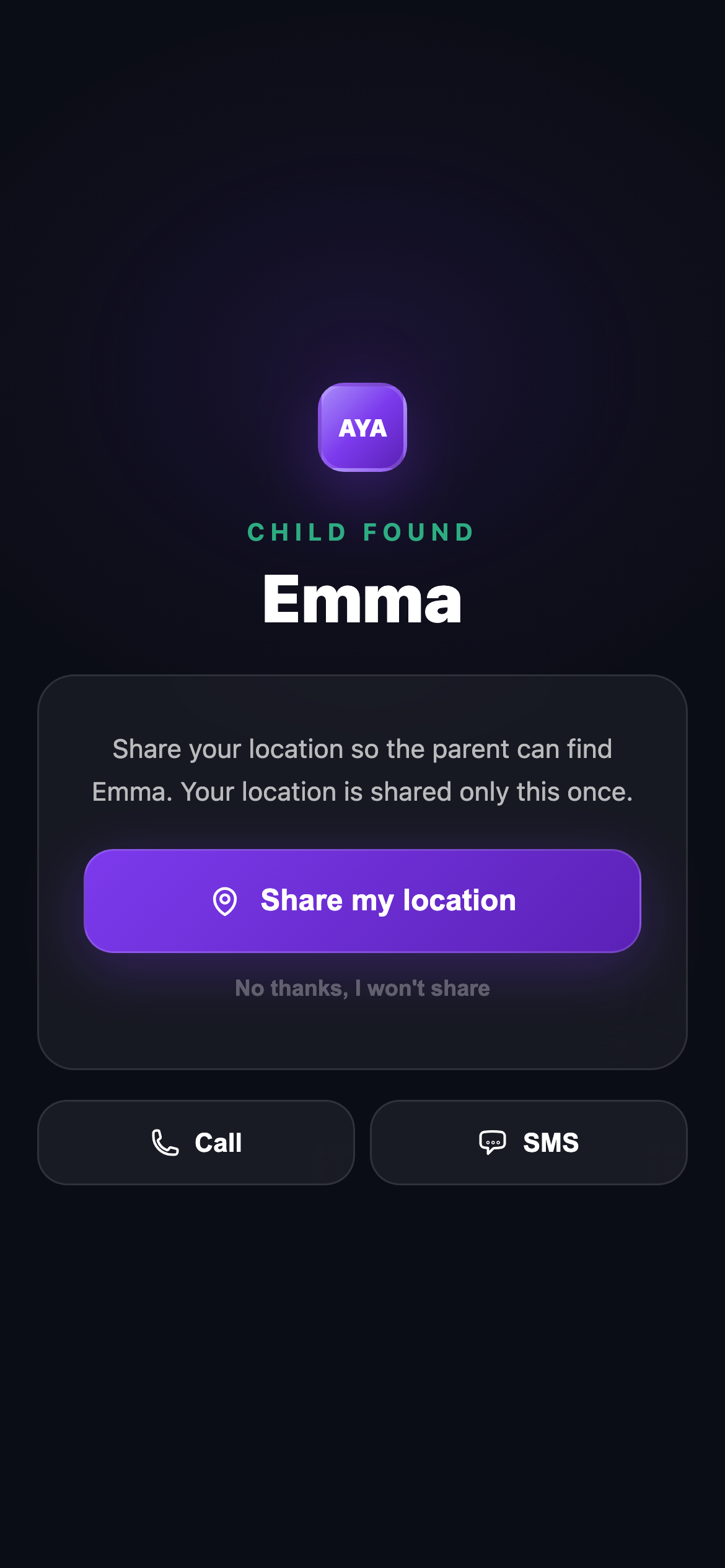725x1568 pixels.
Task: Share your location with Emma's parent
Action: (x=362, y=901)
